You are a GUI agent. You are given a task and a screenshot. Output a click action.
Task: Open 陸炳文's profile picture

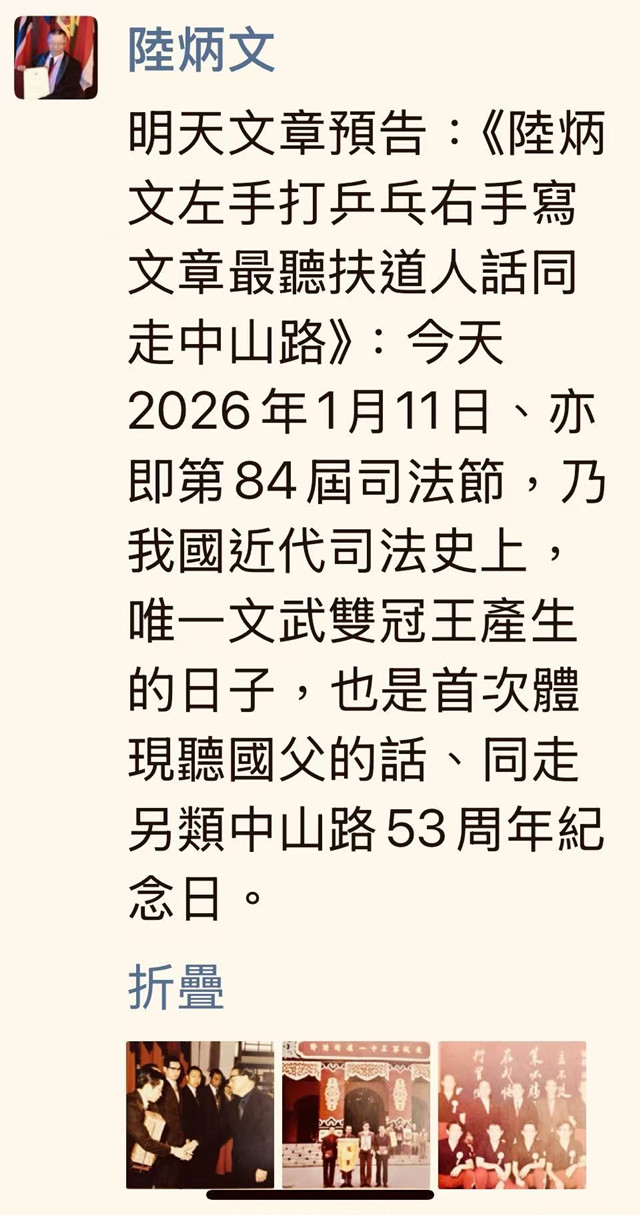pos(56,57)
